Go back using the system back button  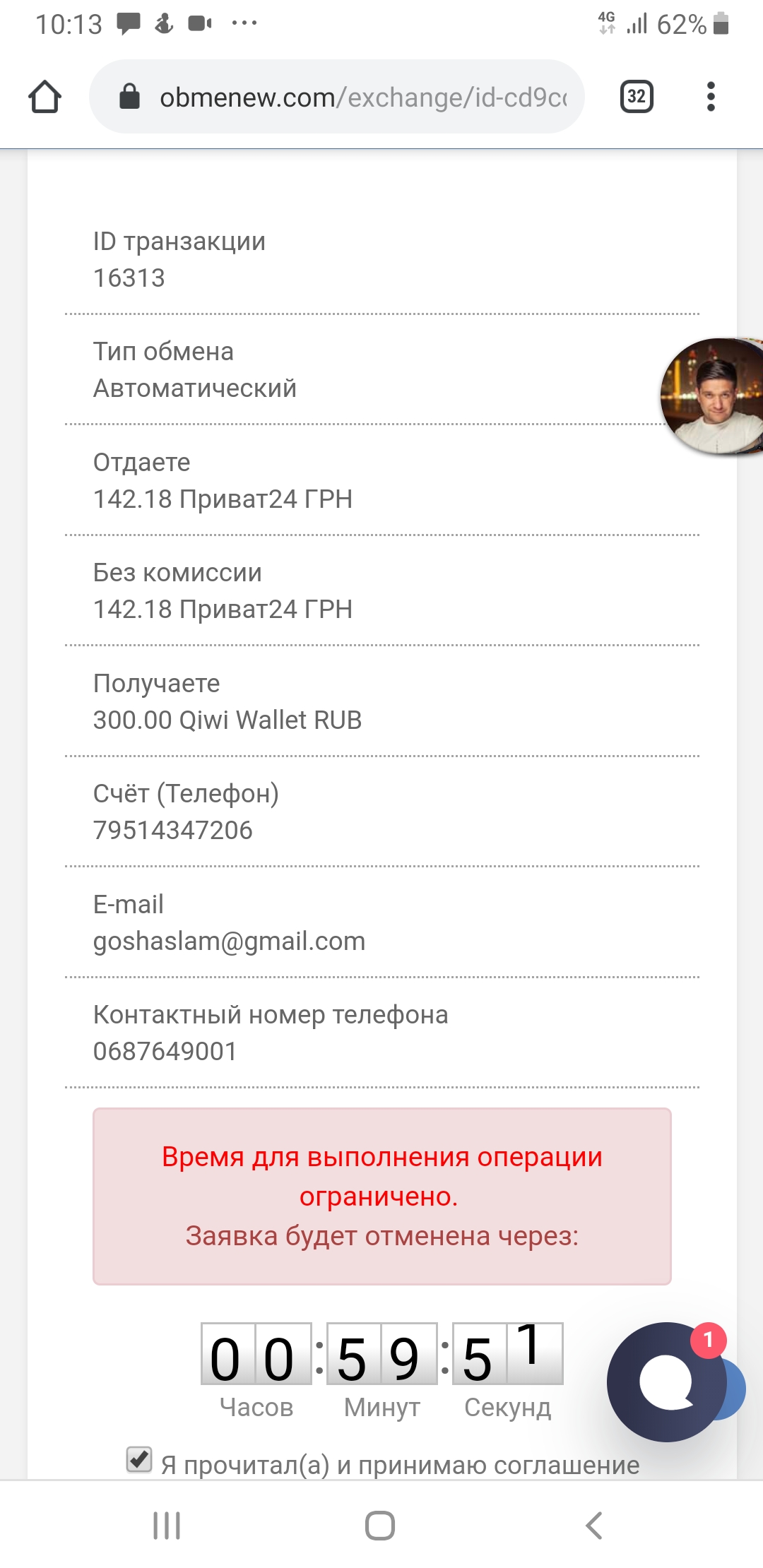[594, 1526]
